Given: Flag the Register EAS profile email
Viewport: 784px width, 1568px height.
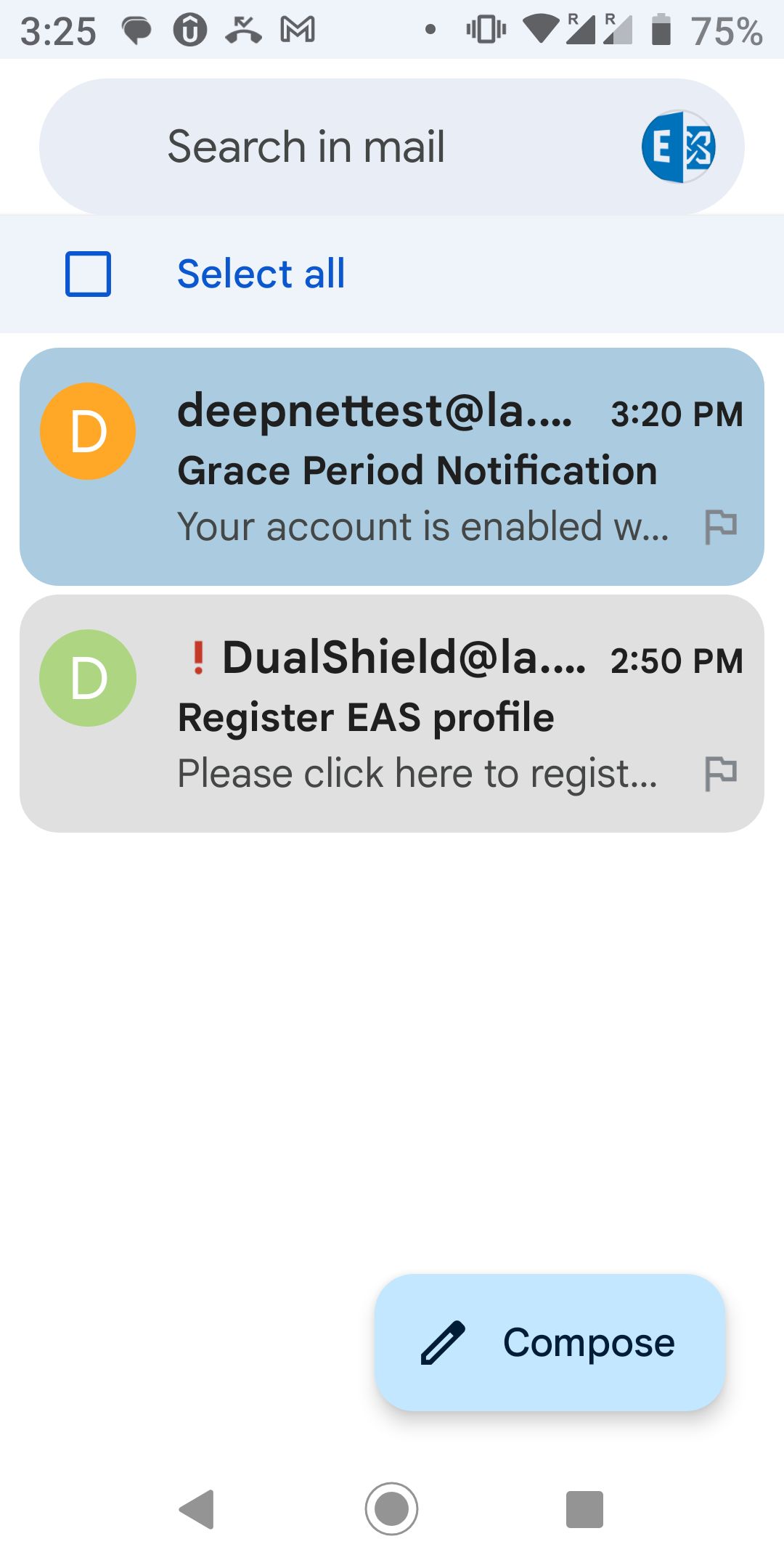Looking at the screenshot, I should point(721,773).
